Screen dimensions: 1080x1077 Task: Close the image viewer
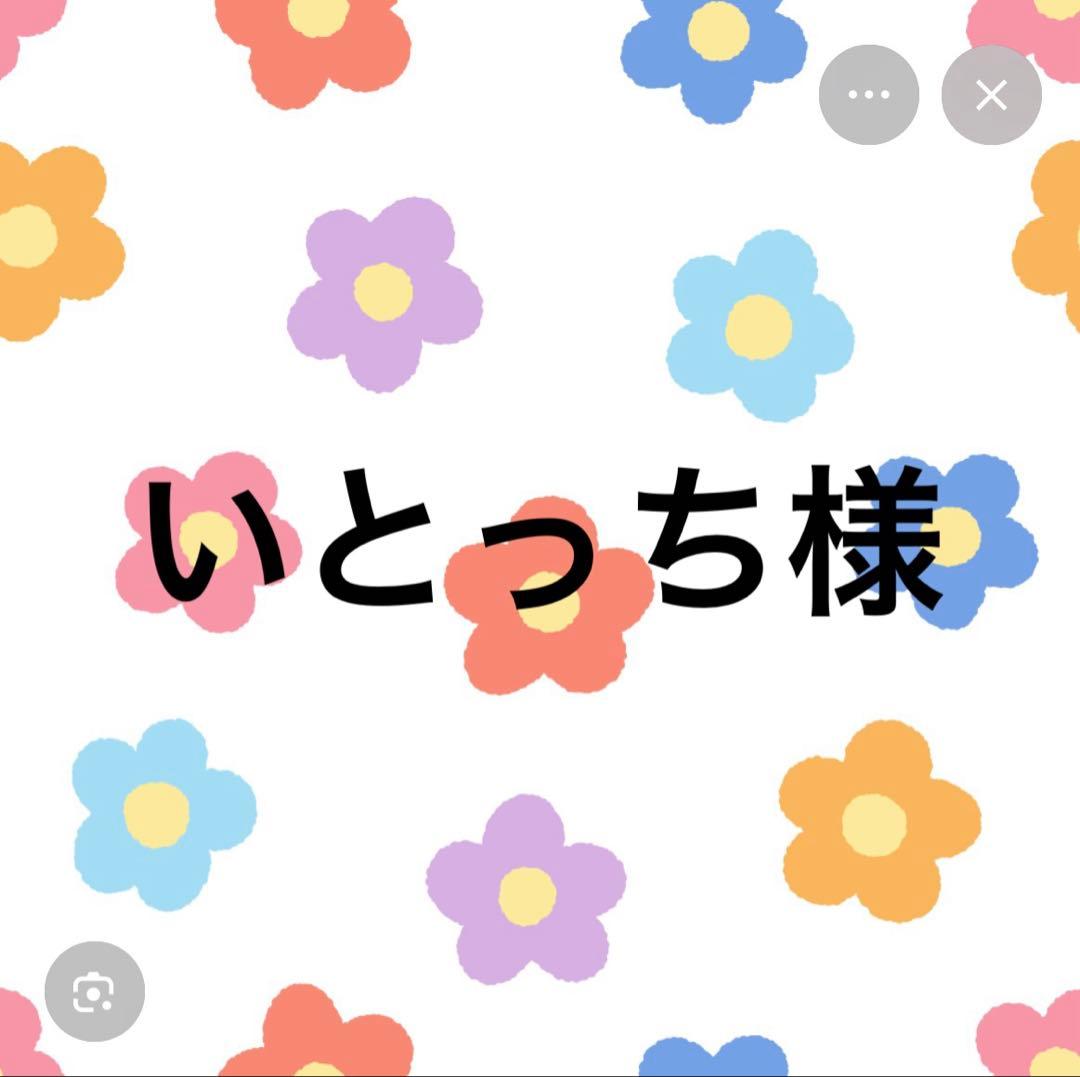991,95
